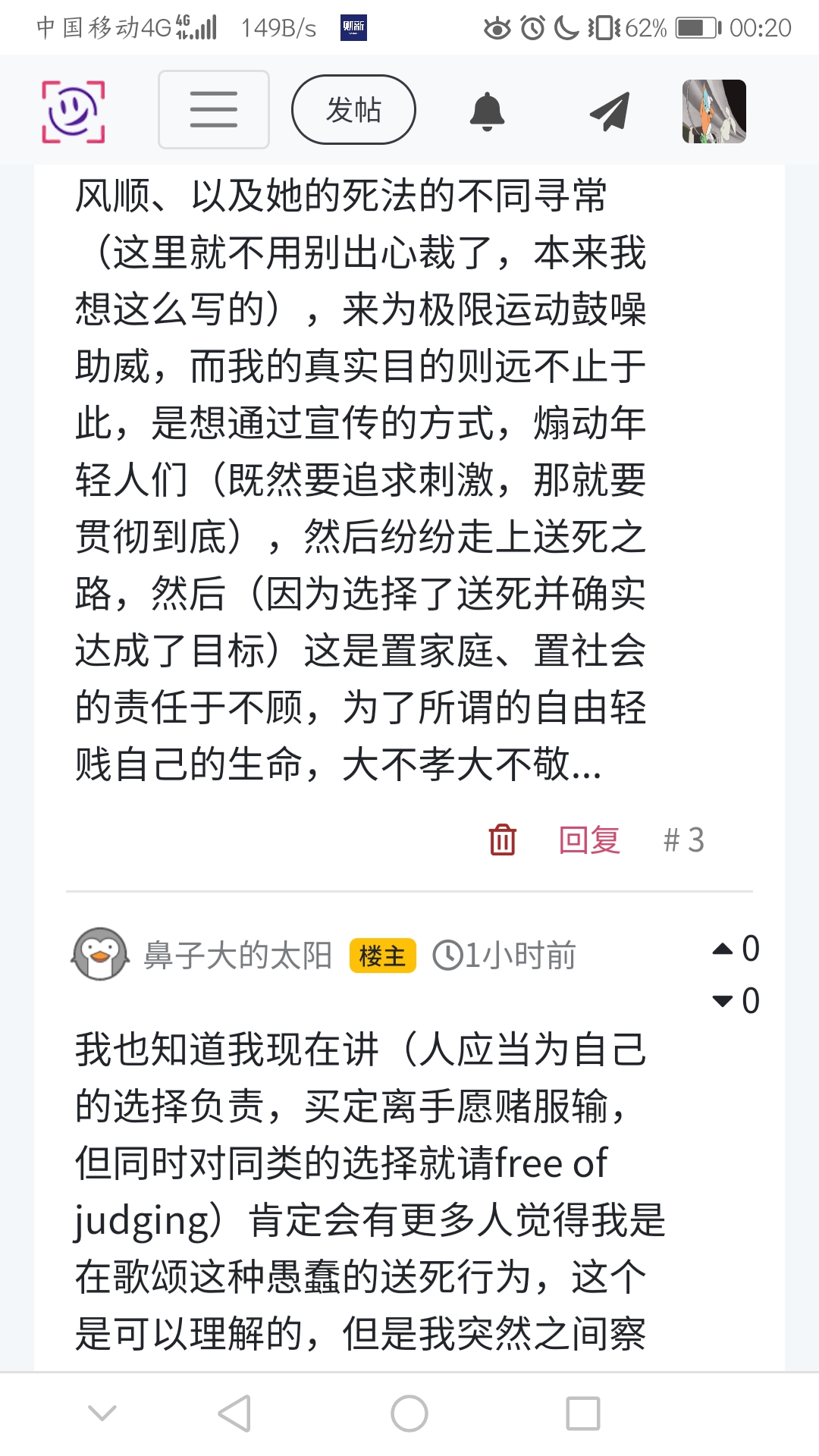Screen dimensions: 819x1456
Task: Tap the 发帖 button to create post
Action: pos(353,110)
